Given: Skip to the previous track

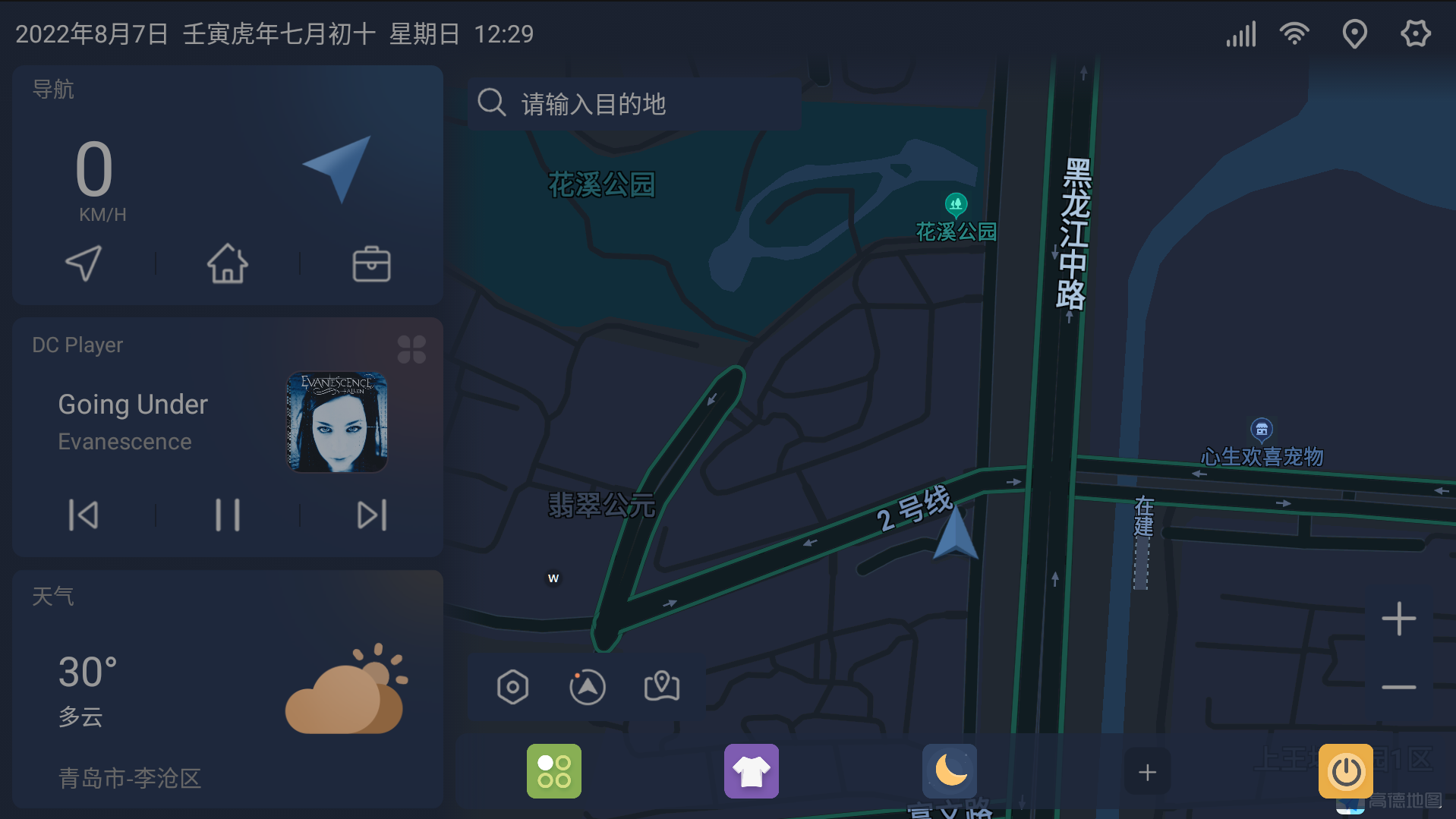Looking at the screenshot, I should tap(84, 515).
